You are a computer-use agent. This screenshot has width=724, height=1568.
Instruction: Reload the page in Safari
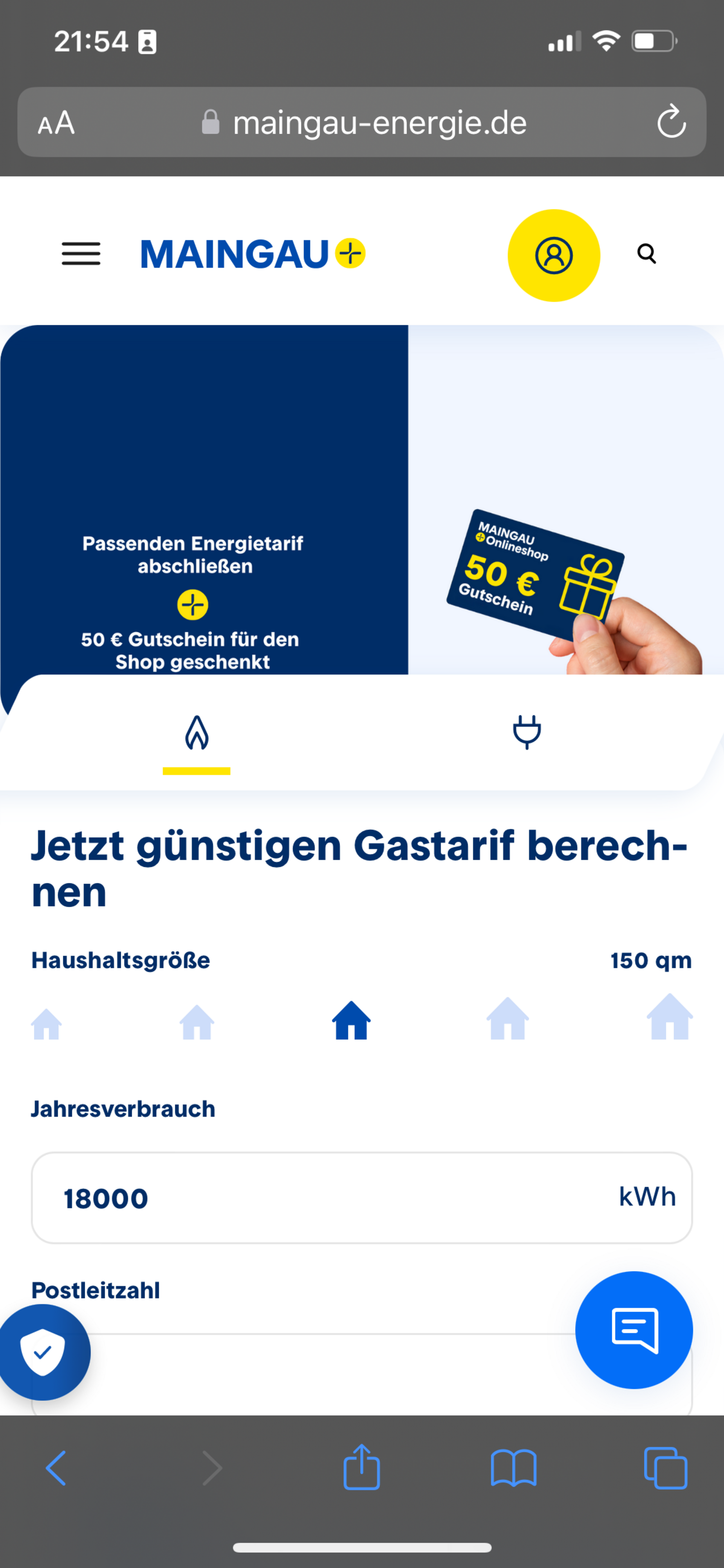click(x=671, y=122)
